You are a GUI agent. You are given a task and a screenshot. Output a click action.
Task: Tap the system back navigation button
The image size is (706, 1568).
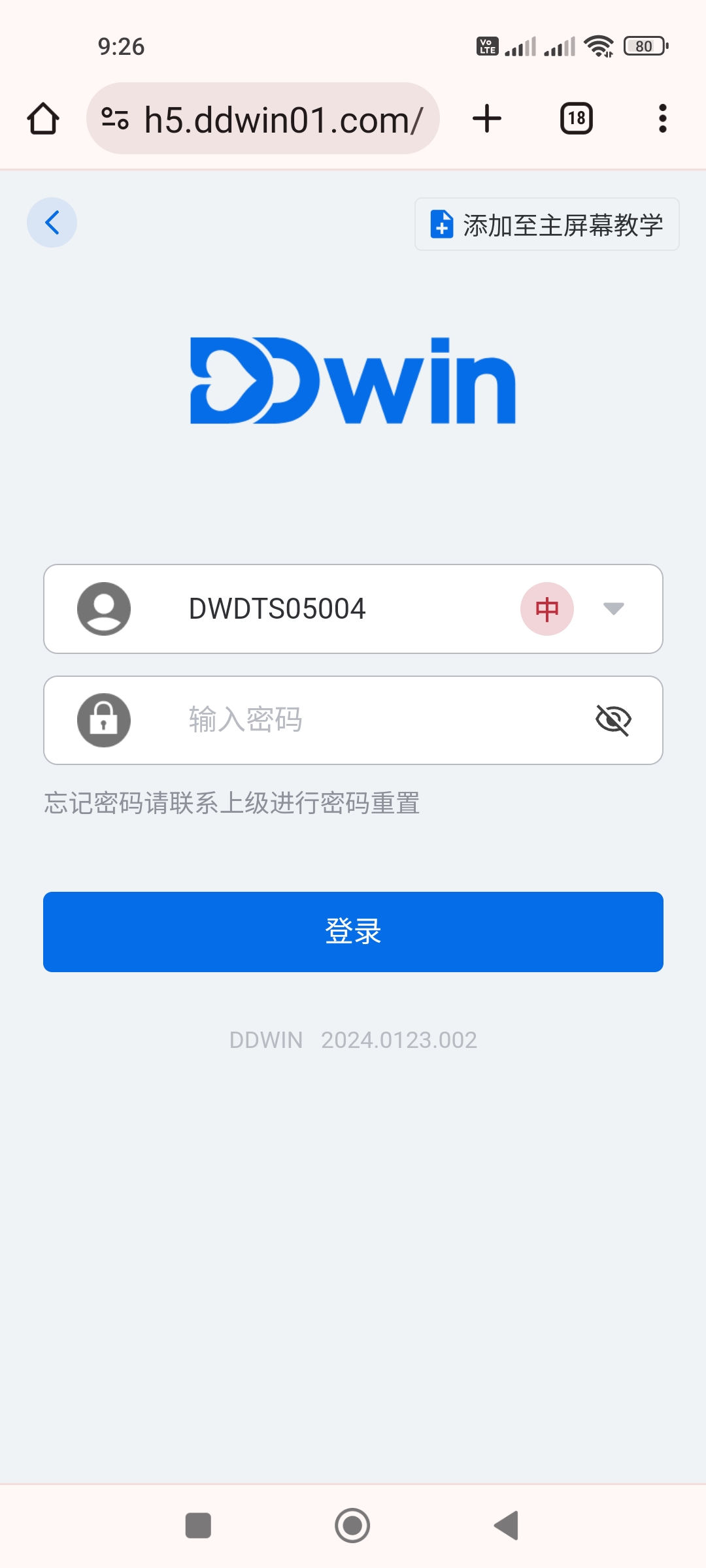click(507, 1526)
